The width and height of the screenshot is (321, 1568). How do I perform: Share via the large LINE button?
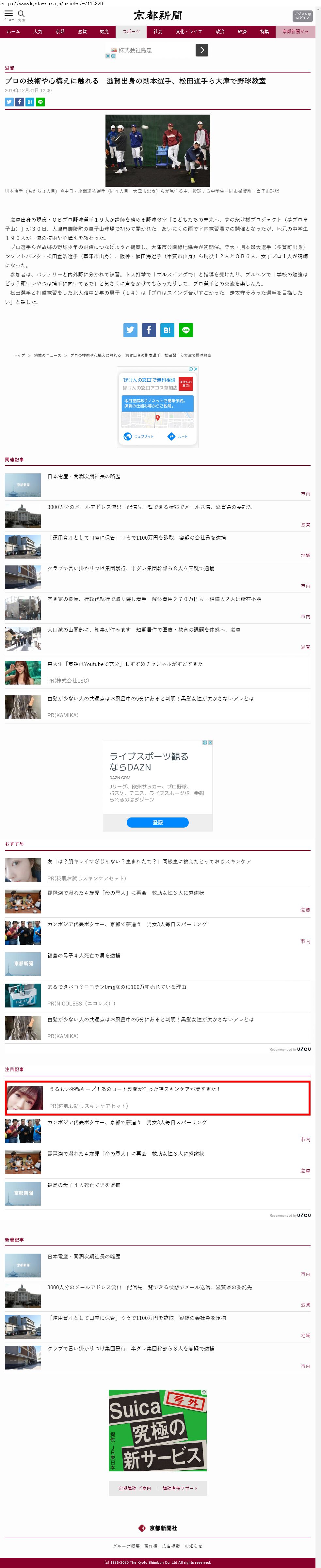click(x=186, y=330)
